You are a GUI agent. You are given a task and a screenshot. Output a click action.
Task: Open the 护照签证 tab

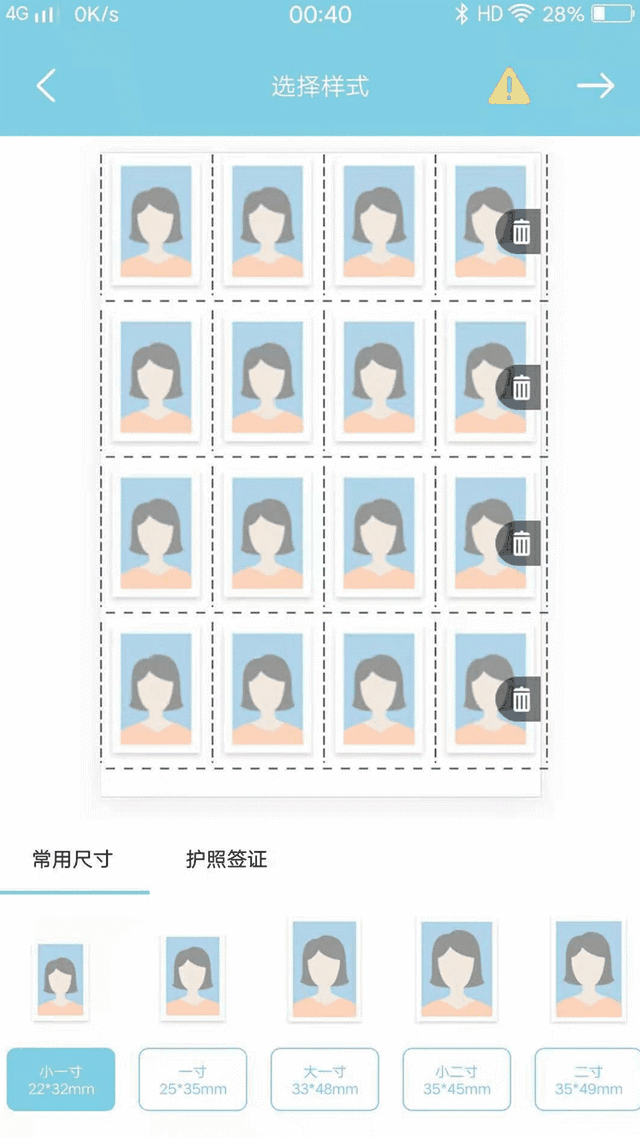point(227,859)
